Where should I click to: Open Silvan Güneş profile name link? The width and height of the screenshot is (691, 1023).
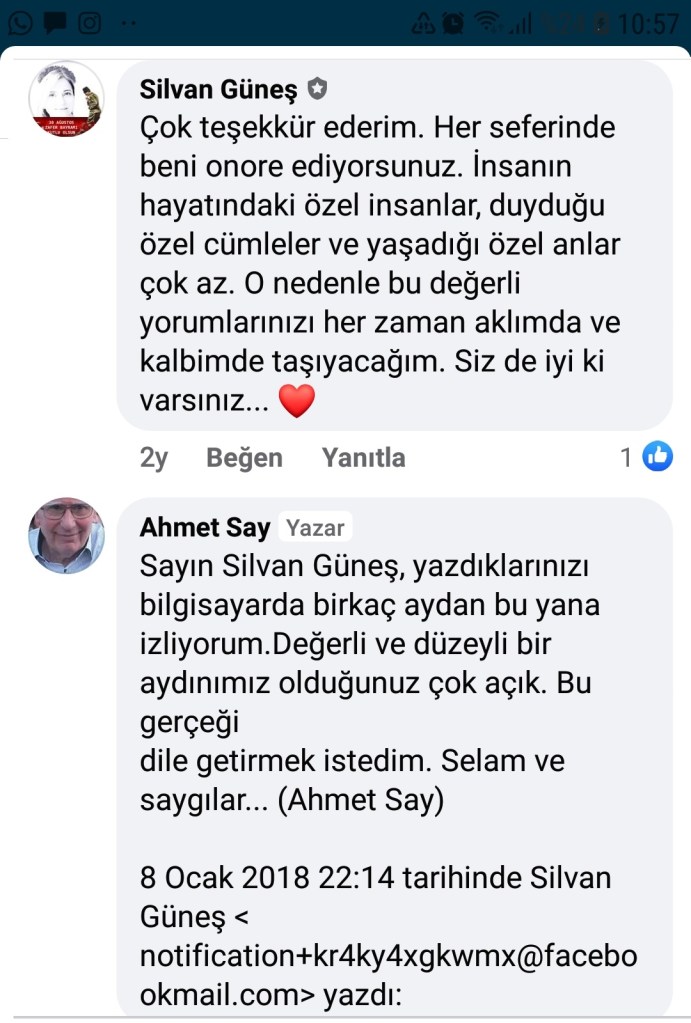pyautogui.click(x=219, y=90)
